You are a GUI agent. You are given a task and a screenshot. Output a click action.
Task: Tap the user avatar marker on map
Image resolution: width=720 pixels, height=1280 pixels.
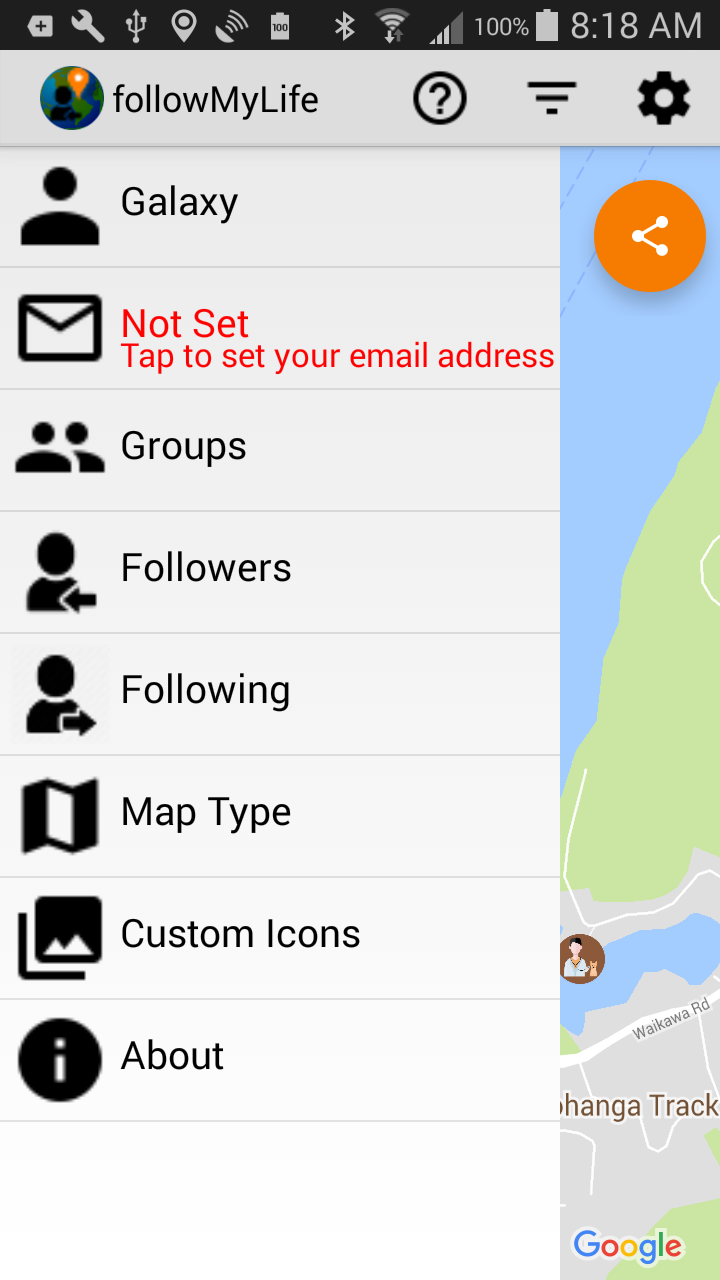coord(581,959)
